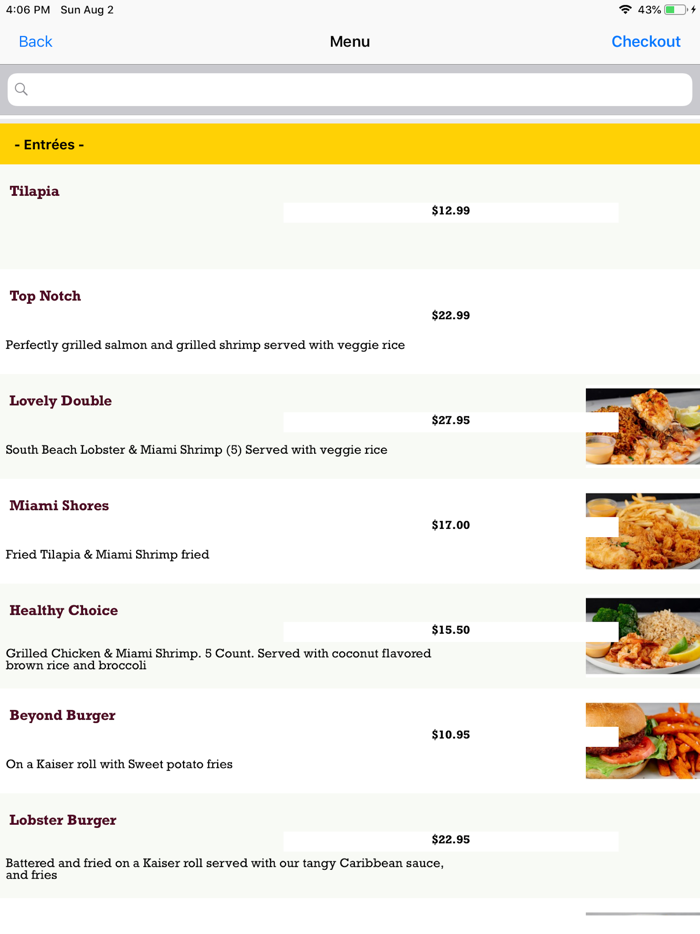This screenshot has width=700, height=934.
Task: Choose the Lobster Burger entrée
Action: (62, 821)
